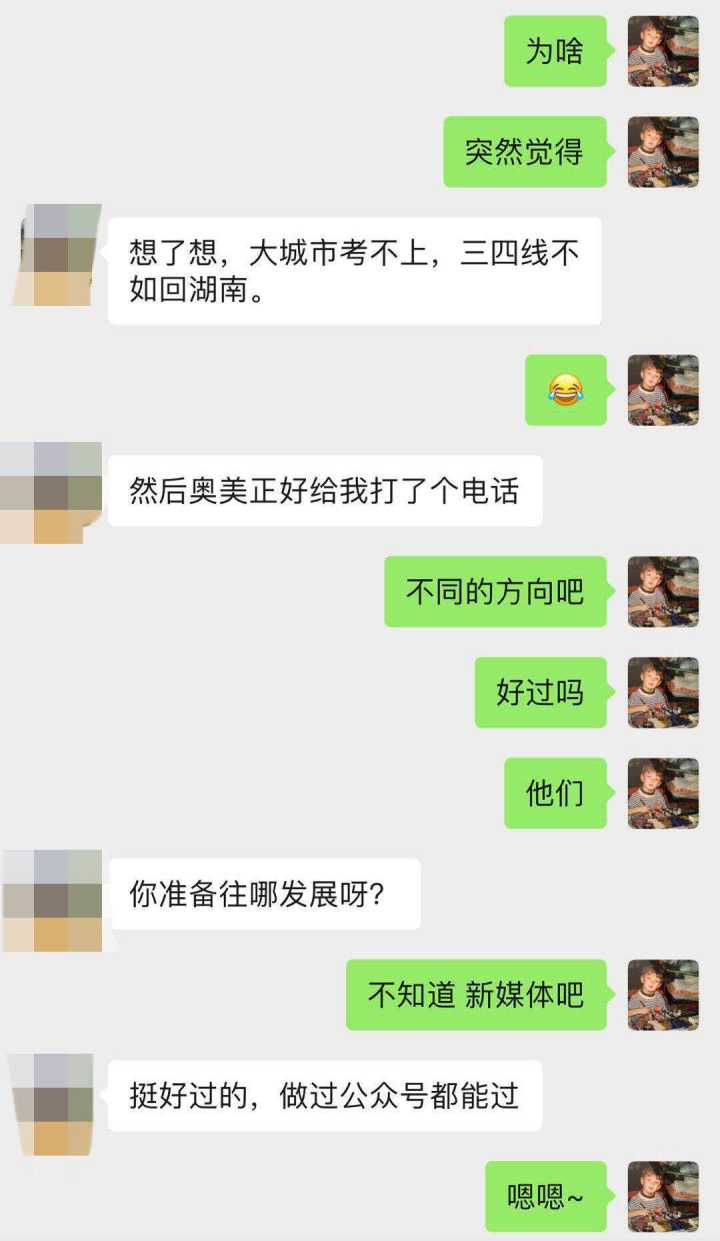
Task: Tap the sender avatar beside the 为啥 message
Action: [663, 51]
